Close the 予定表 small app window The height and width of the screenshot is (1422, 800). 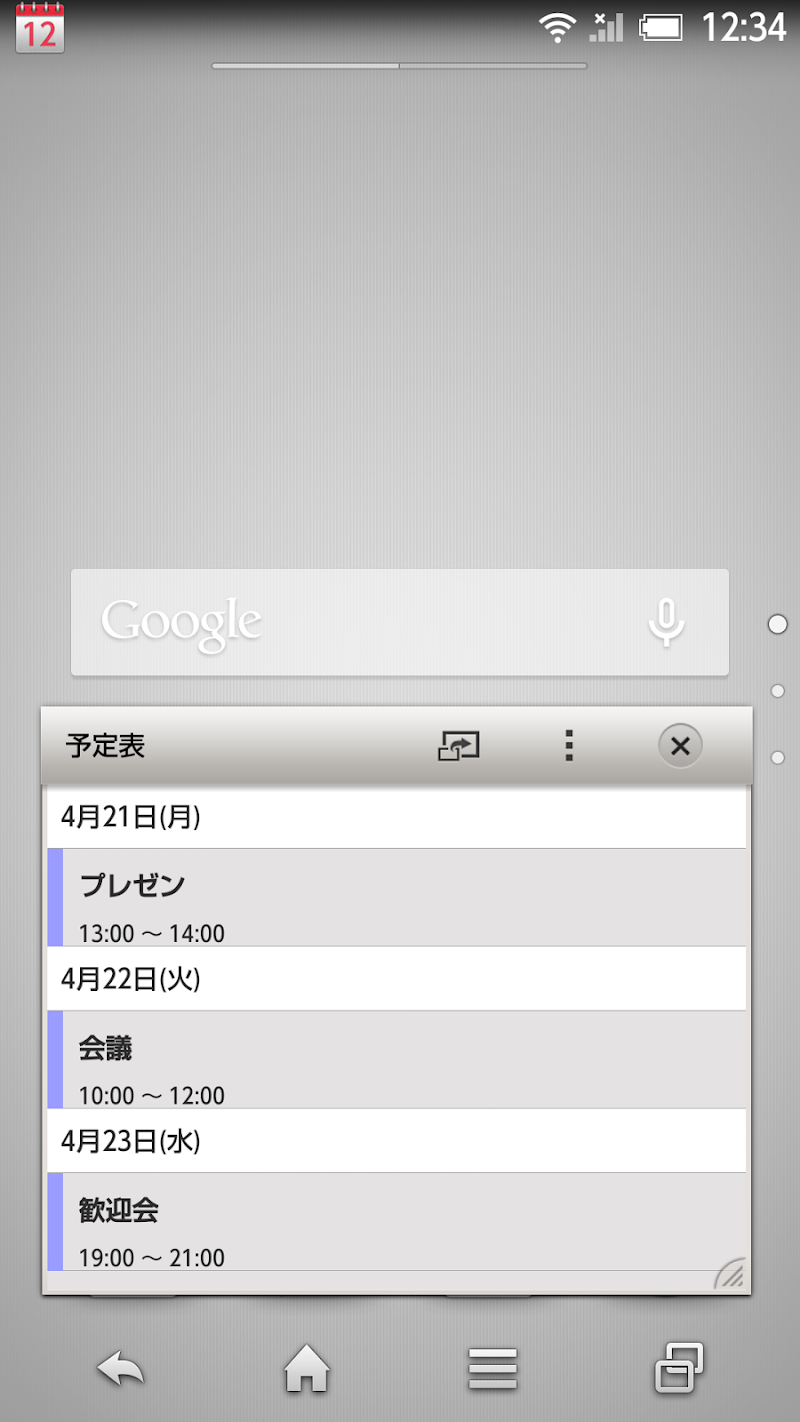tap(680, 745)
